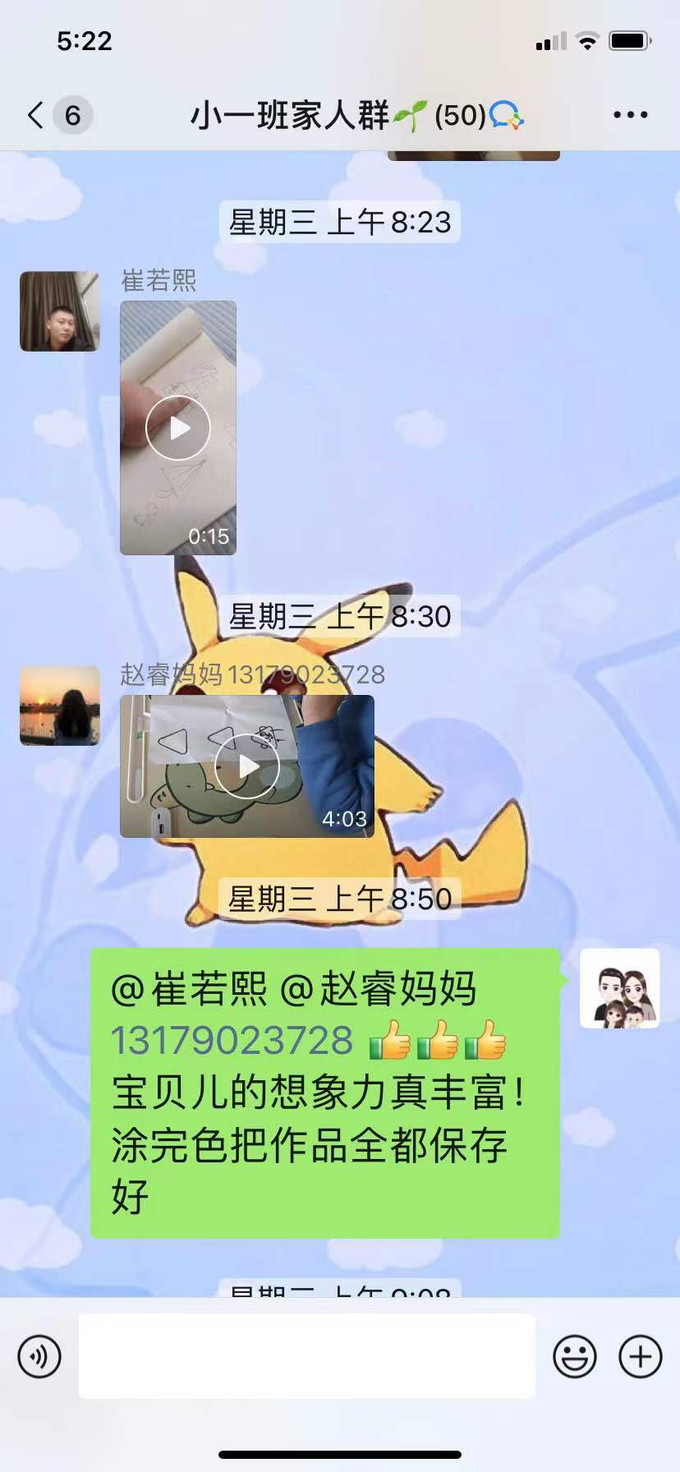The image size is (680, 1472).
Task: Open the plus attachment menu
Action: (x=640, y=1357)
